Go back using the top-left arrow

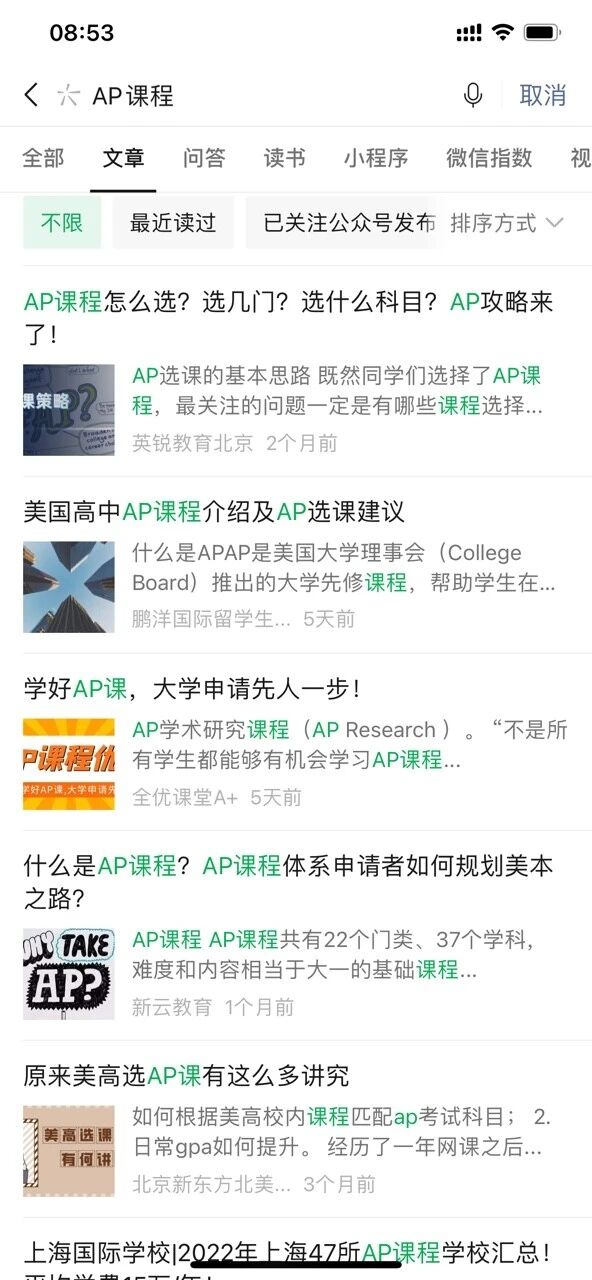tap(31, 95)
